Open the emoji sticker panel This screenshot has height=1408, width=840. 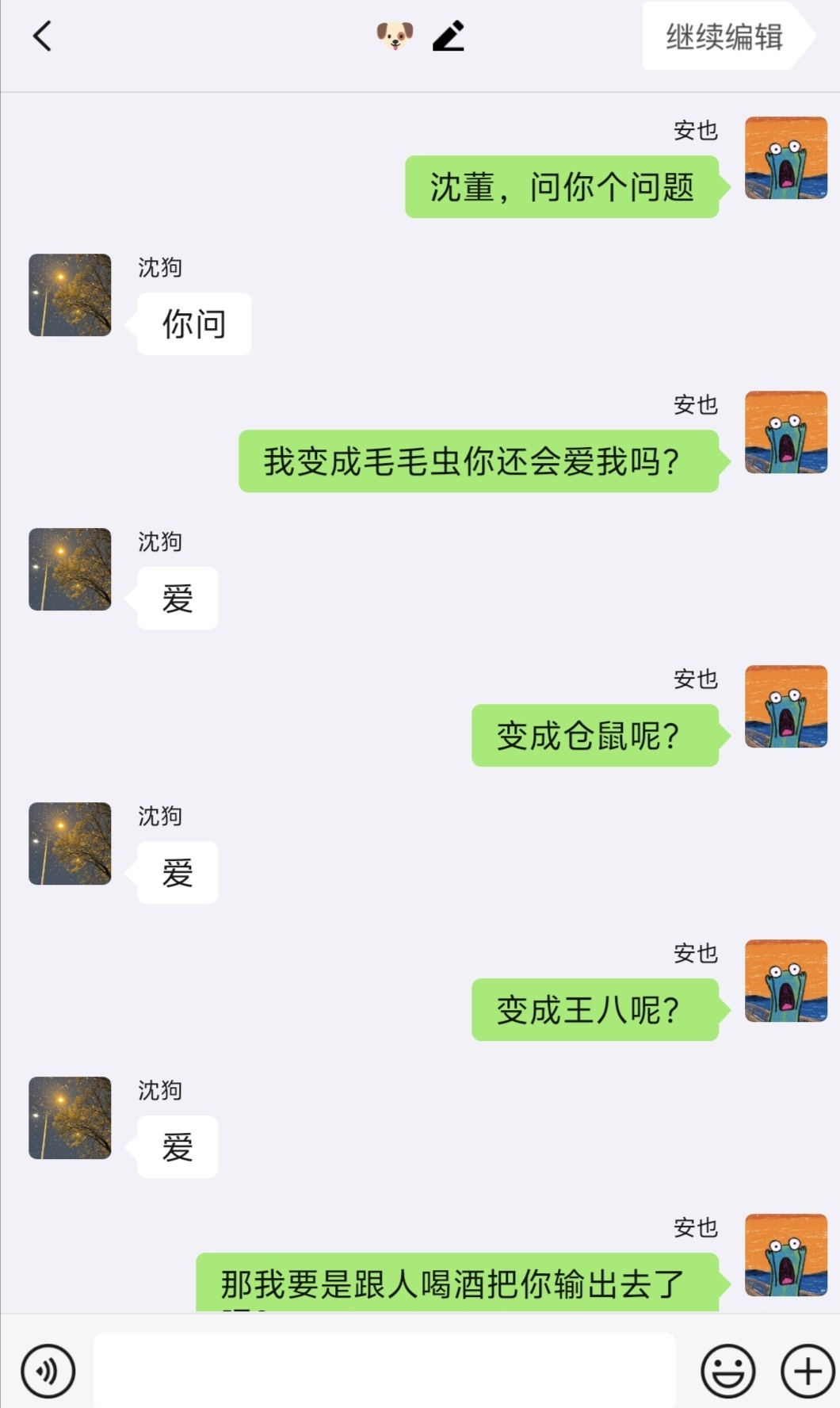coord(727,1371)
